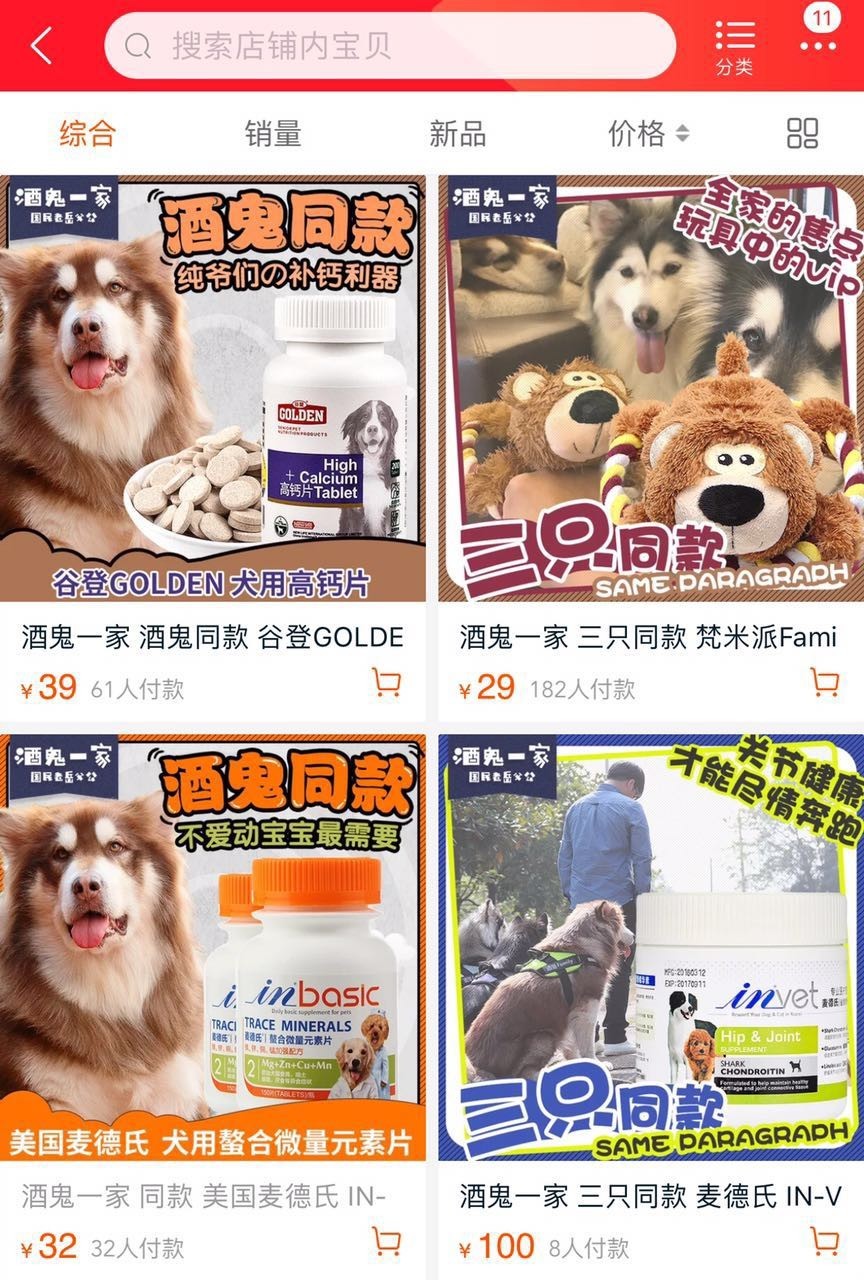The width and height of the screenshot is (864, 1280).
Task: Toggle the grid layout view icon
Action: coord(802,134)
